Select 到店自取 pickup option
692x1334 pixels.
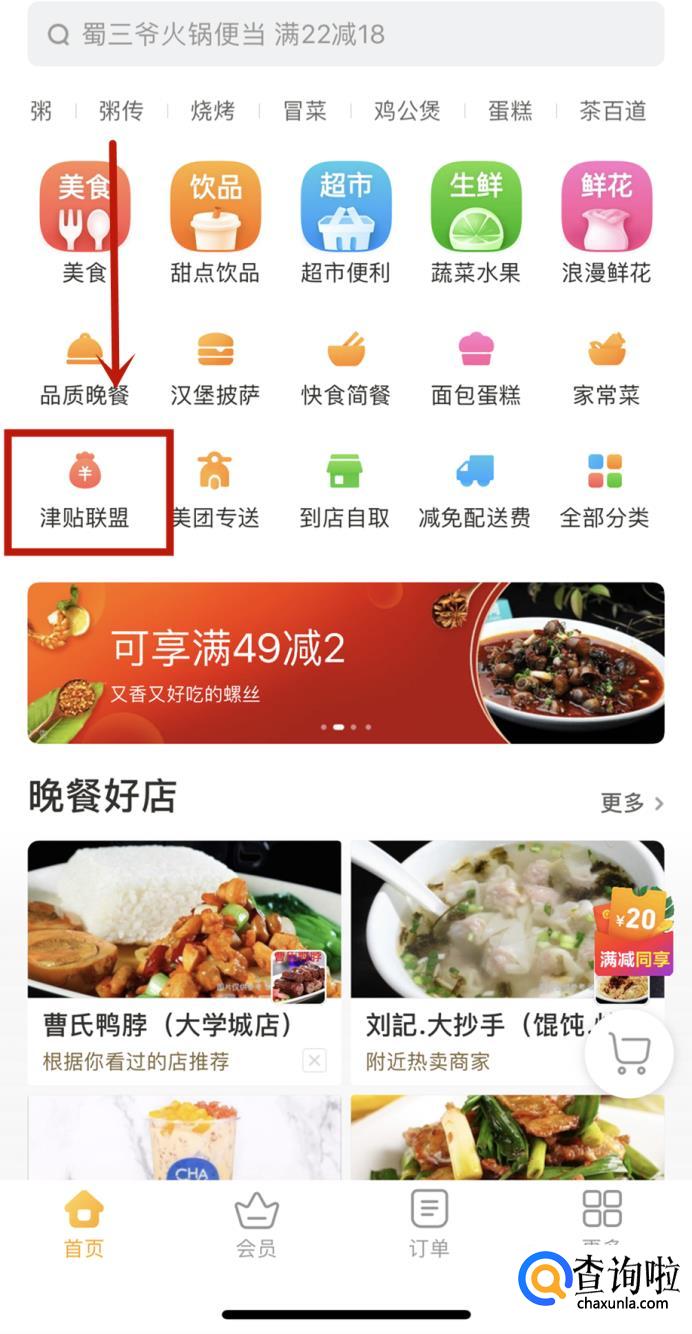coord(345,490)
